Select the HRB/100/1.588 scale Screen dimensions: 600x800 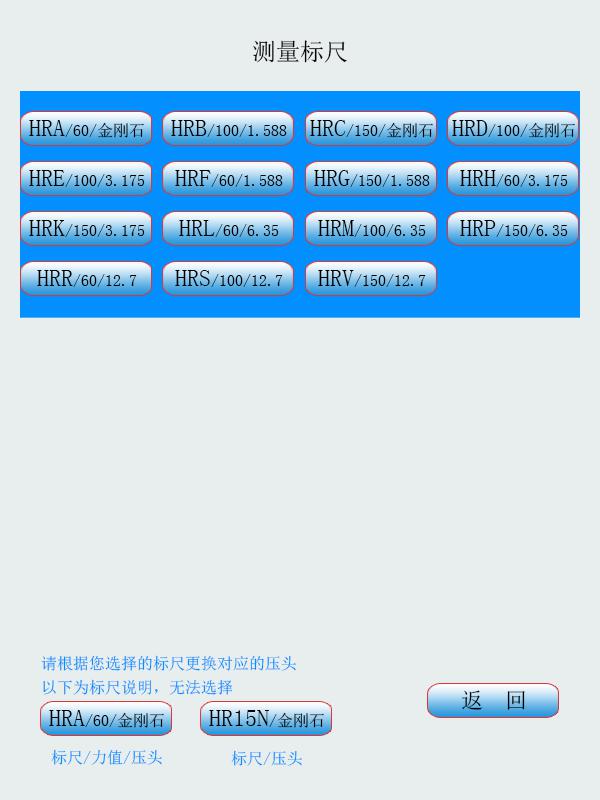(228, 129)
